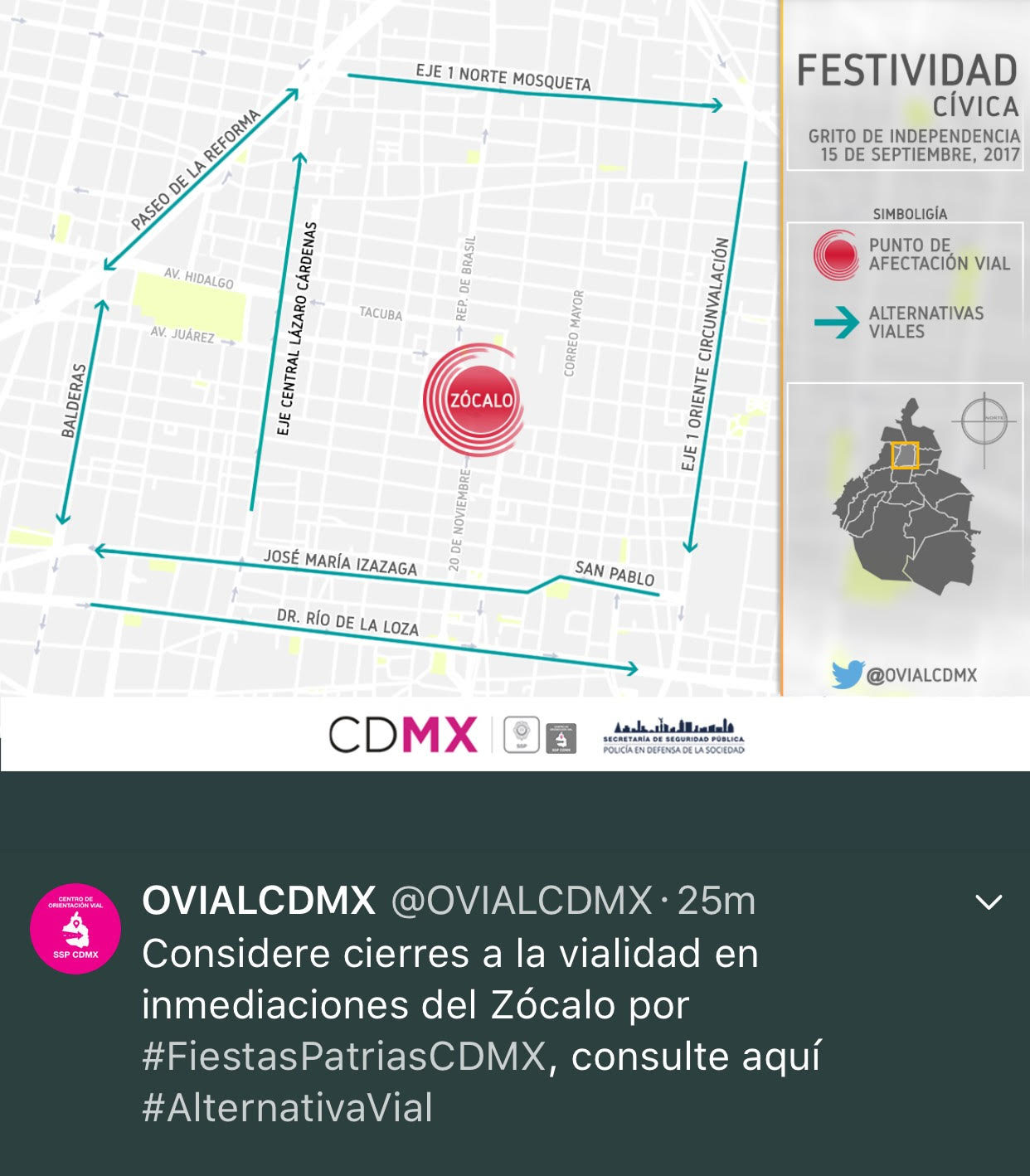Viewport: 1030px width, 1176px height.
Task: Open the OVIALCDMX profile avatar
Action: pyautogui.click(x=75, y=928)
